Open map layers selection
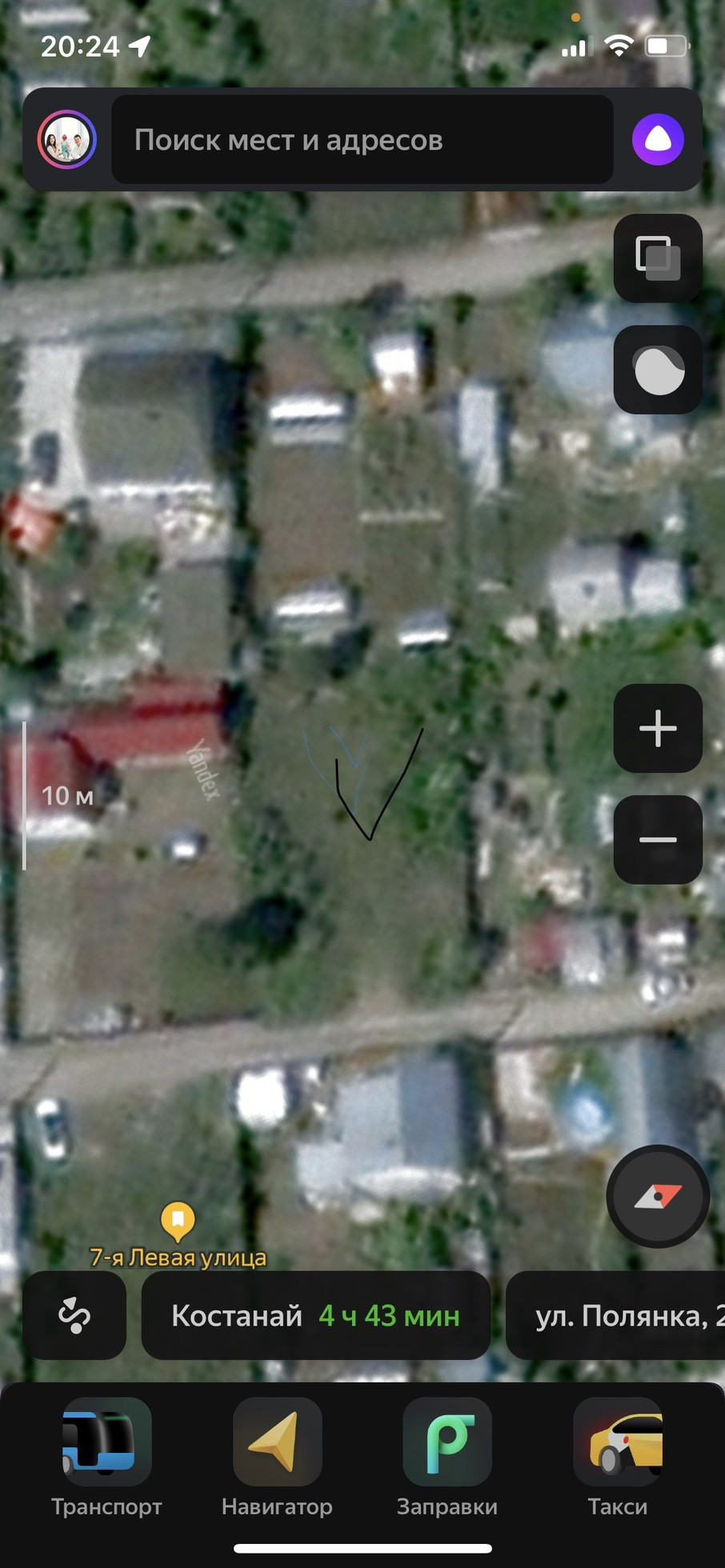The width and height of the screenshot is (725, 1568). [x=658, y=258]
